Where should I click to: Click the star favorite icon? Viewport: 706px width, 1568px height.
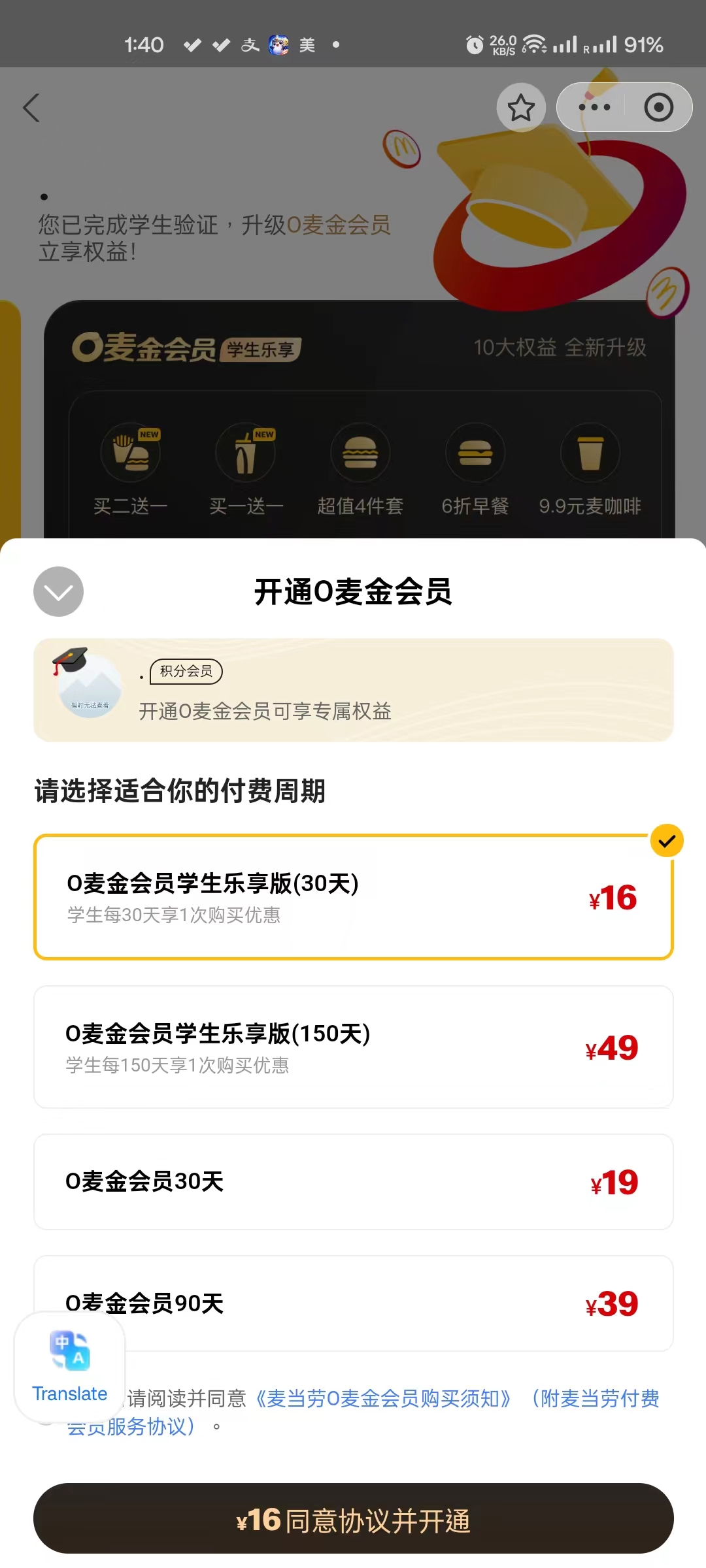point(521,108)
